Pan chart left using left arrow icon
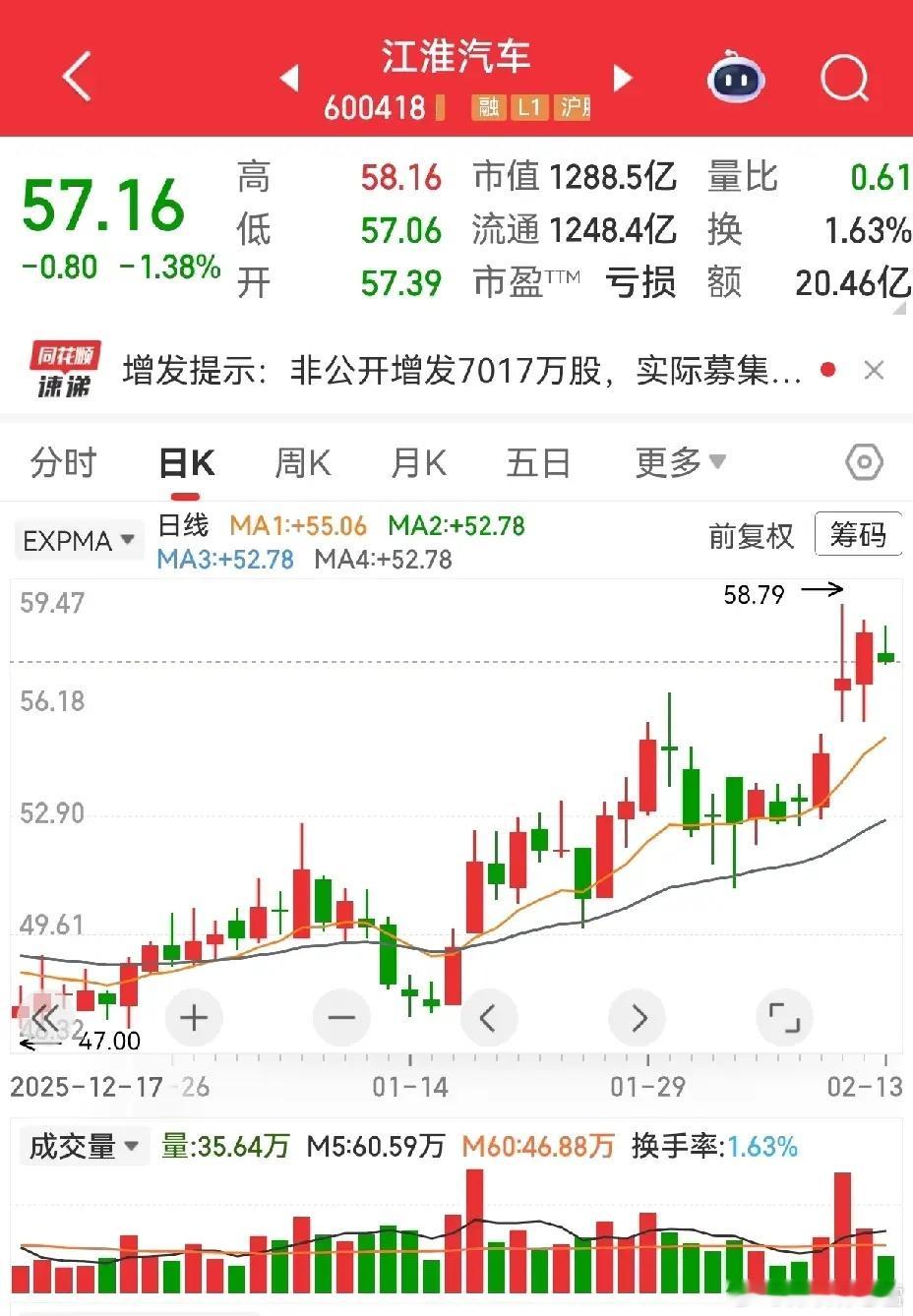The height and width of the screenshot is (1316, 913). click(489, 1018)
